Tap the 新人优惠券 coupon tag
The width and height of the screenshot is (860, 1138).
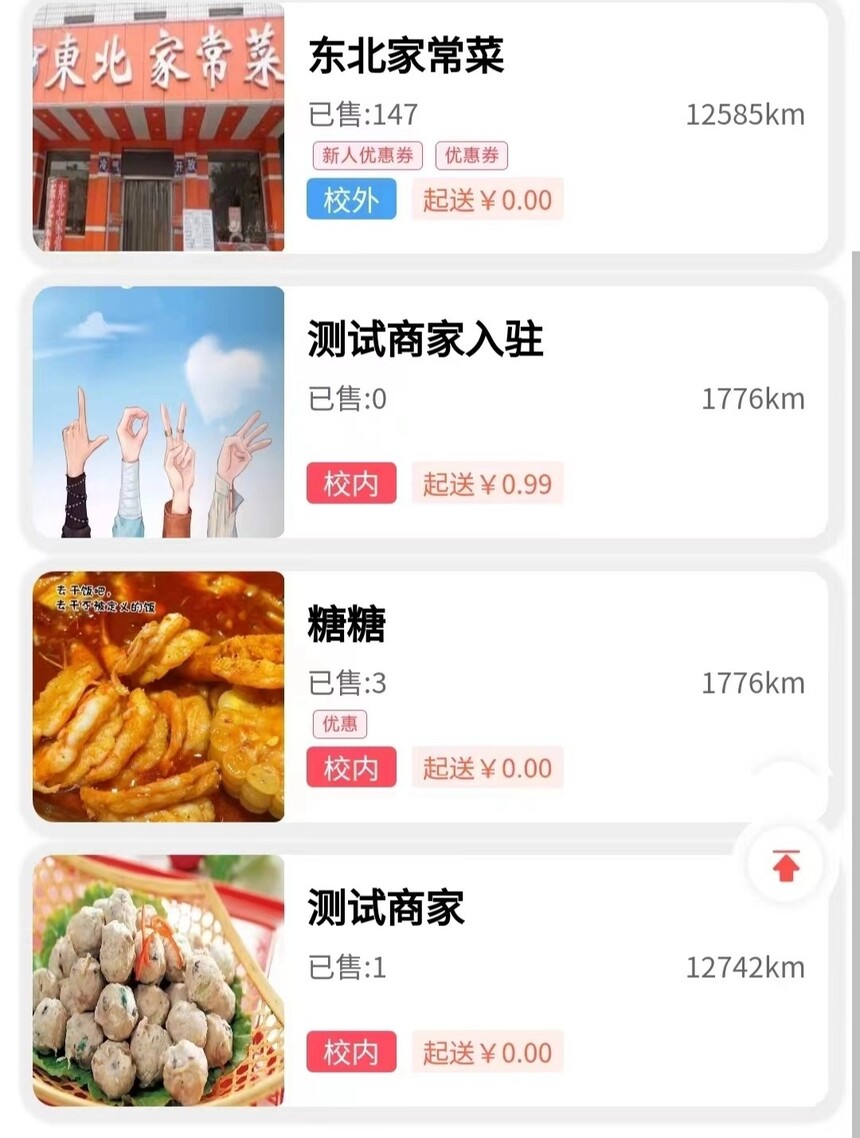[368, 156]
